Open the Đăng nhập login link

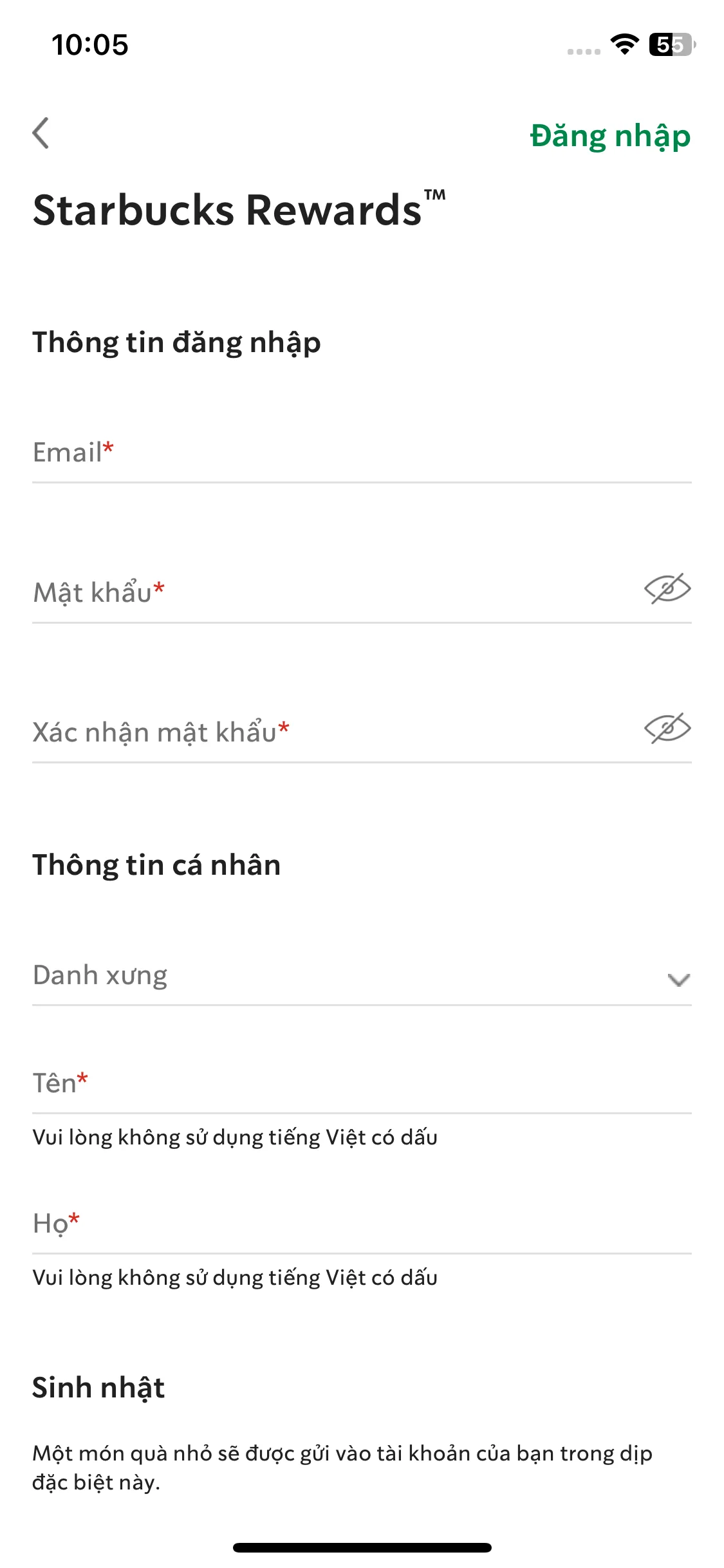point(610,136)
